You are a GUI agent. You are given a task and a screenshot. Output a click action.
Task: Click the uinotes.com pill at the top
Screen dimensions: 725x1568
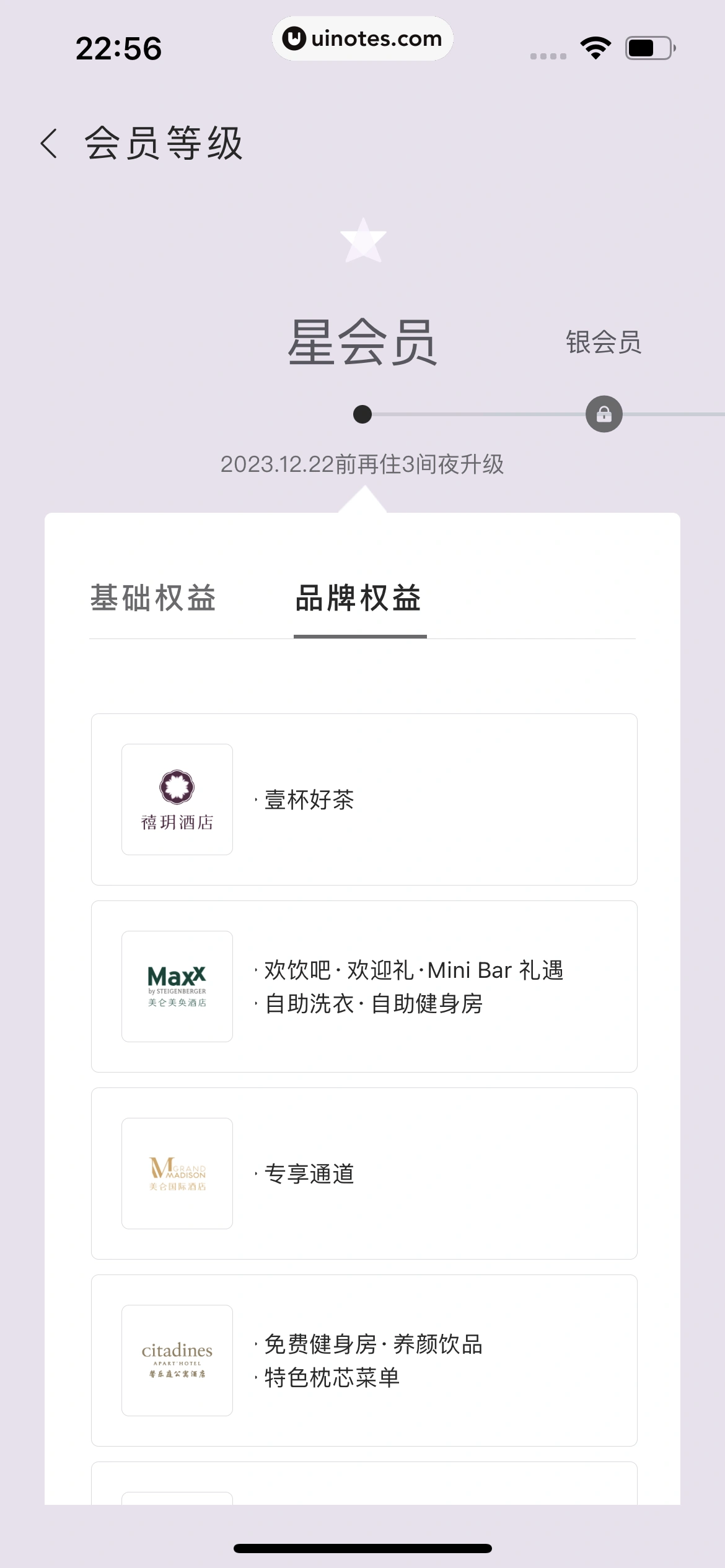(x=362, y=38)
